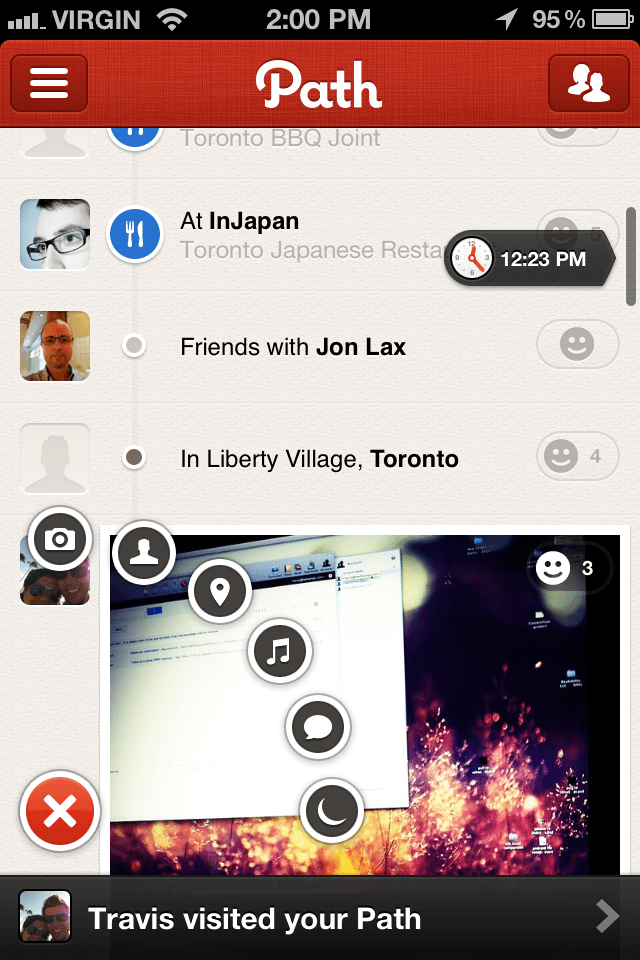Image resolution: width=640 pixels, height=960 pixels.
Task: Pick the music note option
Action: [x=280, y=652]
